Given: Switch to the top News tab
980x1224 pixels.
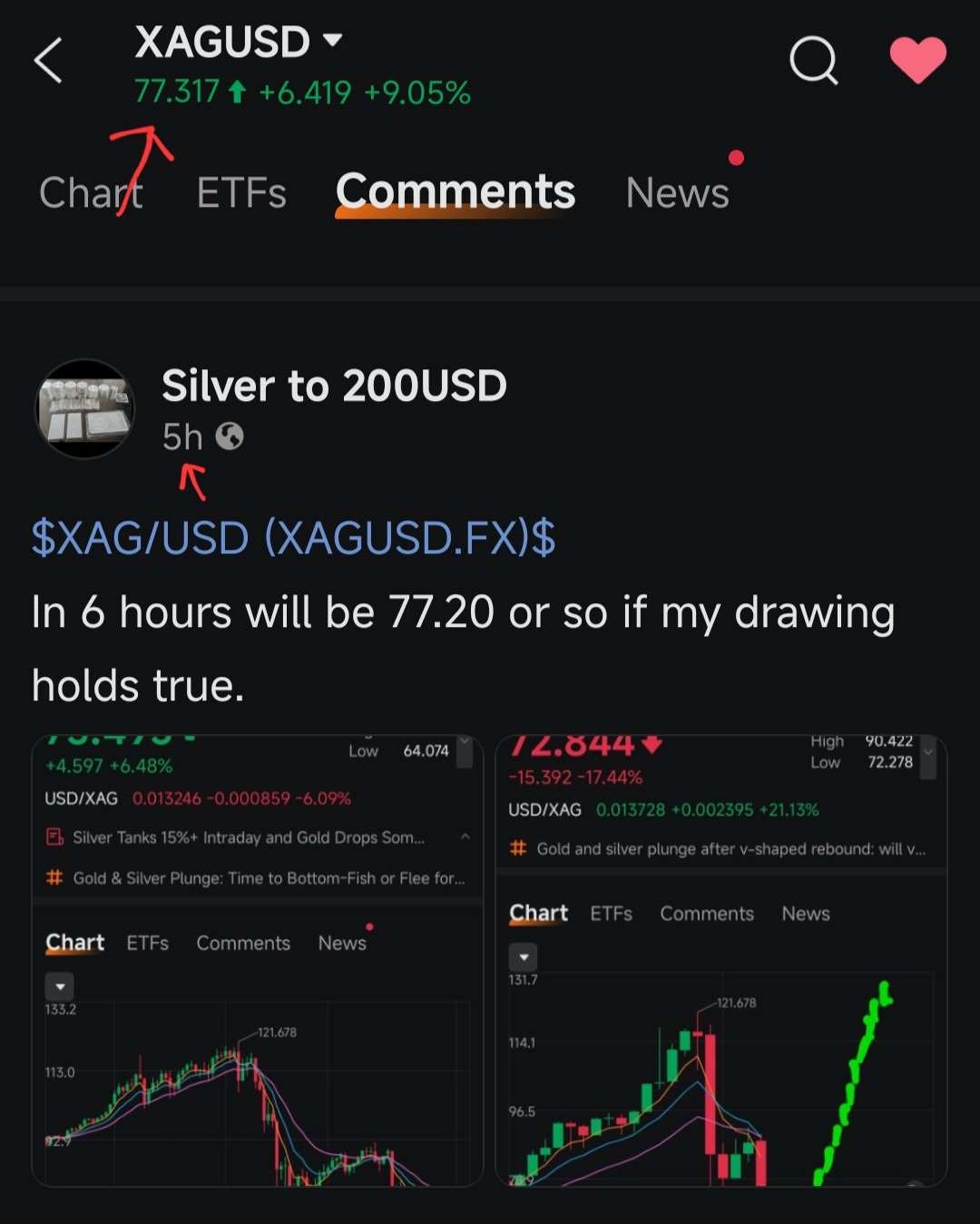Looking at the screenshot, I should (x=678, y=192).
